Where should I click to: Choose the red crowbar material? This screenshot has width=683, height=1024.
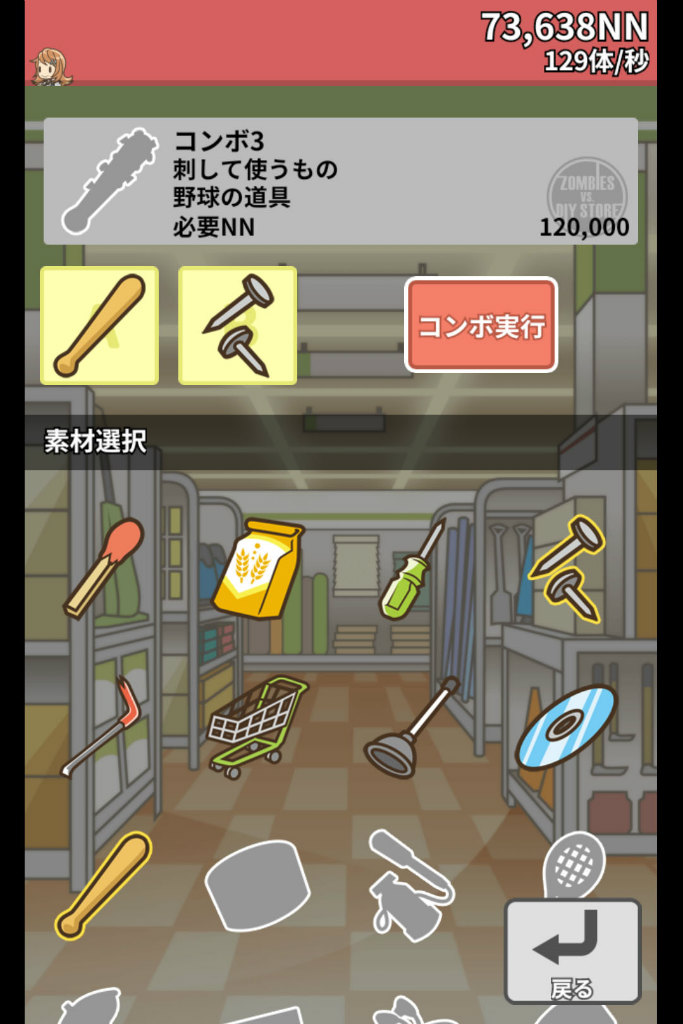(98, 726)
